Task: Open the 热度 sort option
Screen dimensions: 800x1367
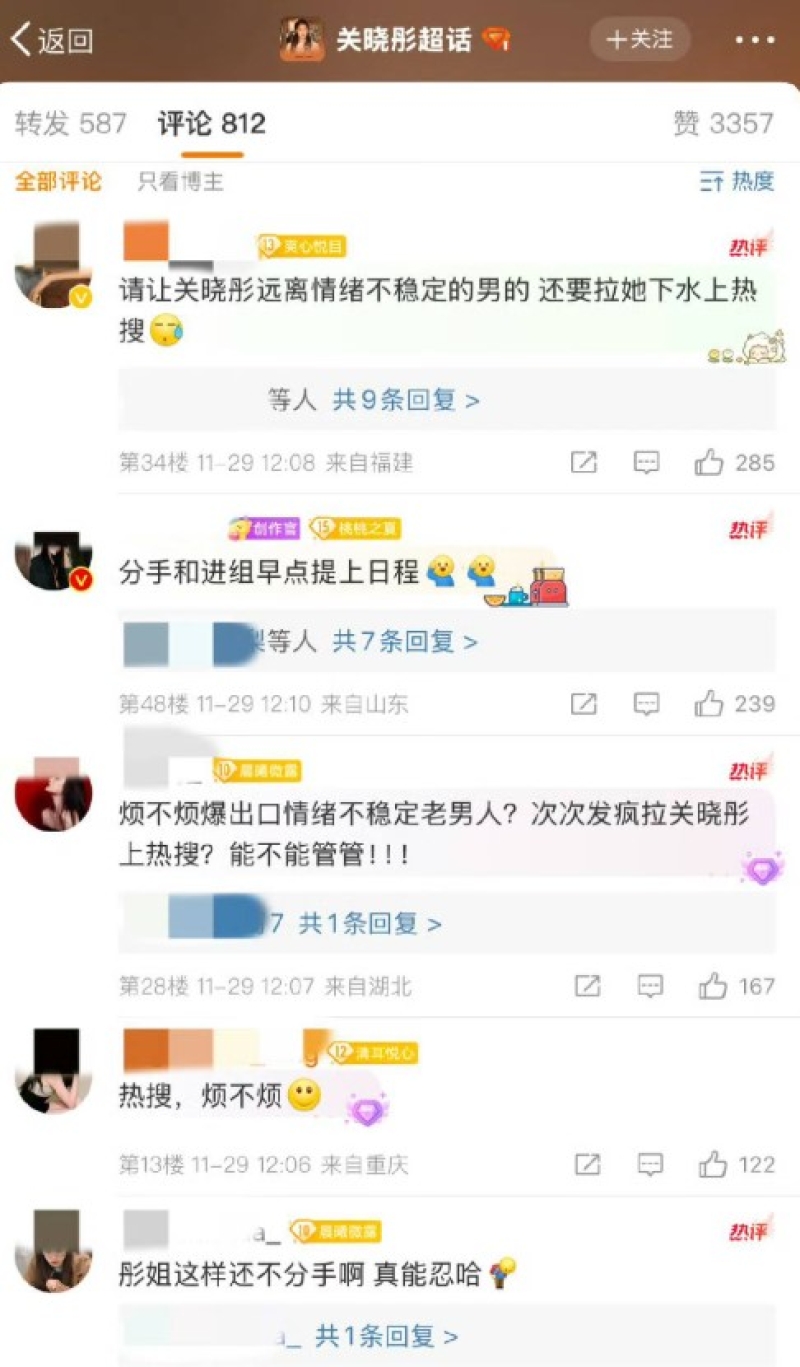Action: (737, 181)
